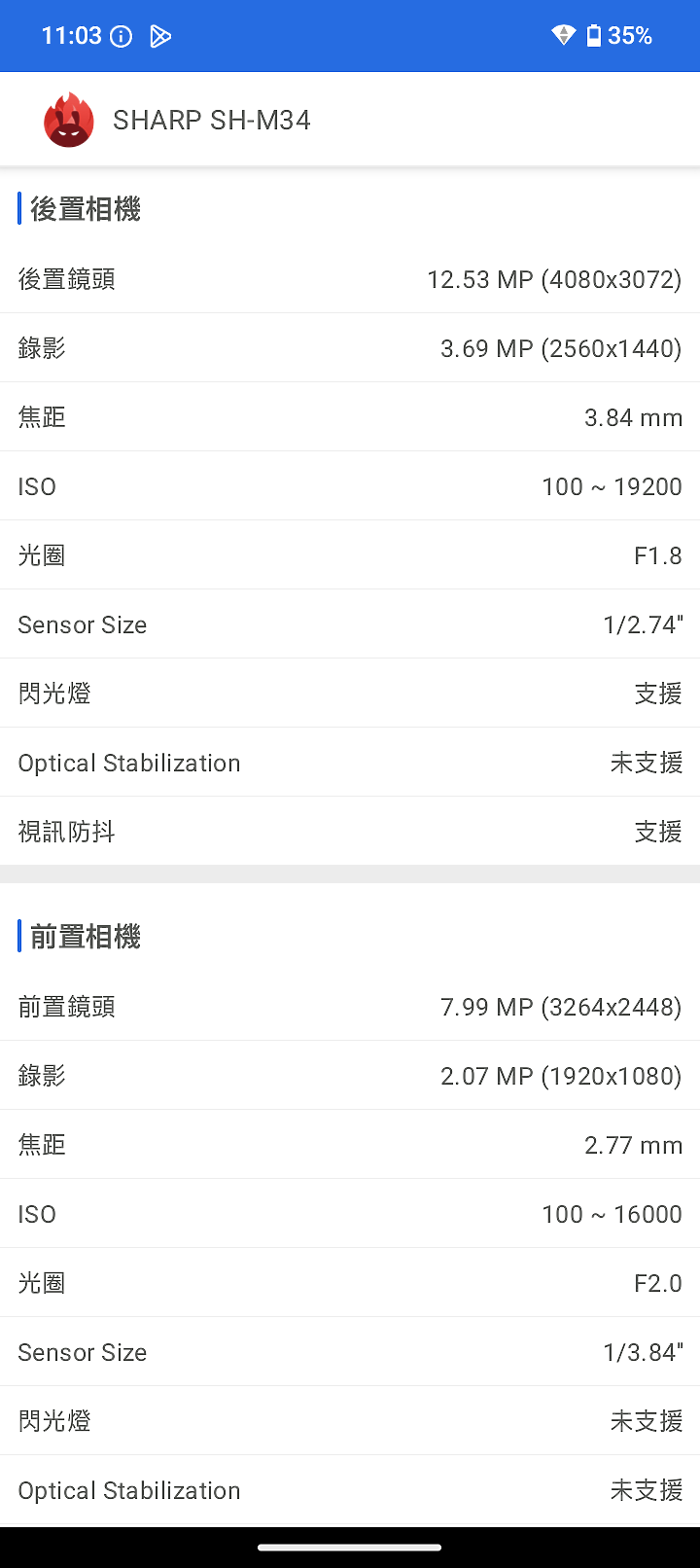The width and height of the screenshot is (700, 1568).
Task: Tap the AnTuTu flame logo icon
Action: (68, 120)
